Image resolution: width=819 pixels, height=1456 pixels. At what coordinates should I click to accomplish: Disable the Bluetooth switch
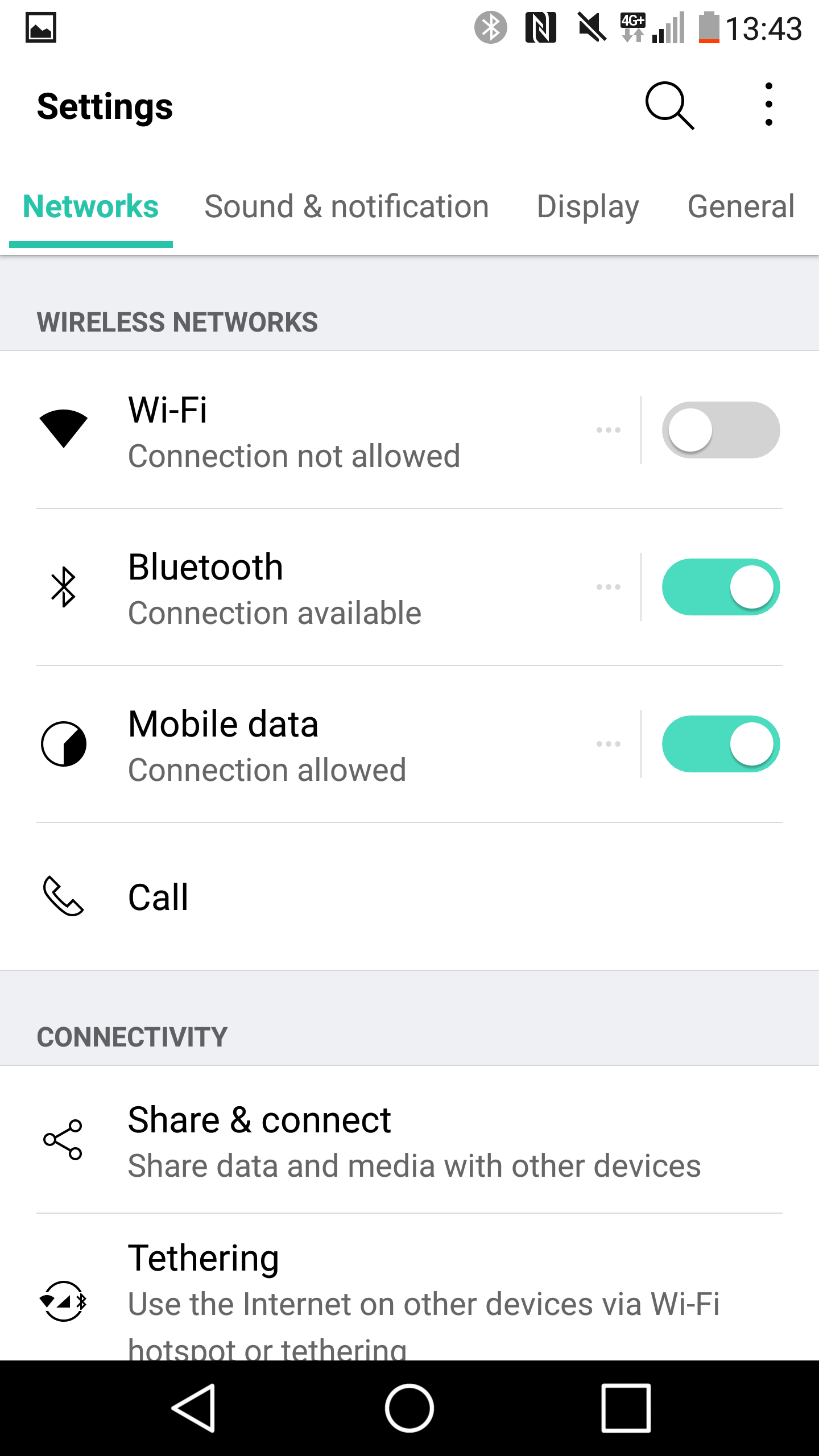tap(721, 587)
